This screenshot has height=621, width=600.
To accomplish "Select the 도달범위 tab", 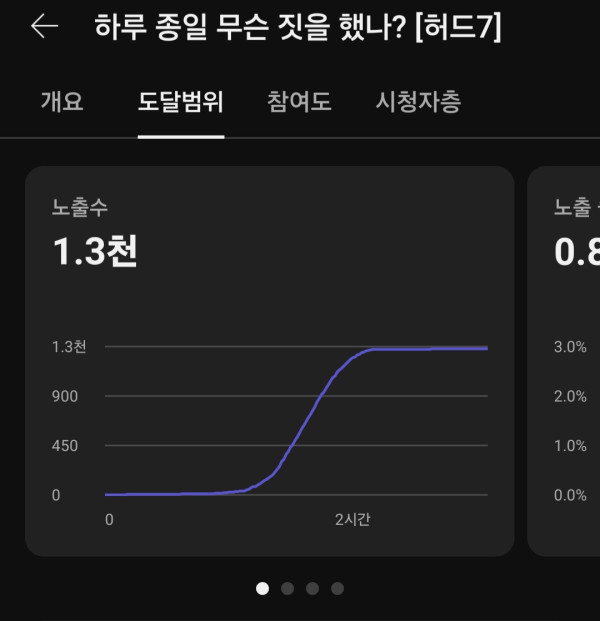I will click(181, 102).
